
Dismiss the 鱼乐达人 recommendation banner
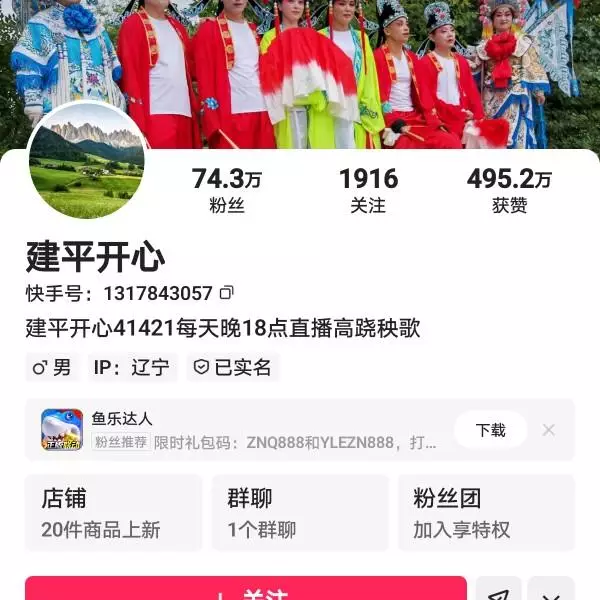click(x=548, y=430)
